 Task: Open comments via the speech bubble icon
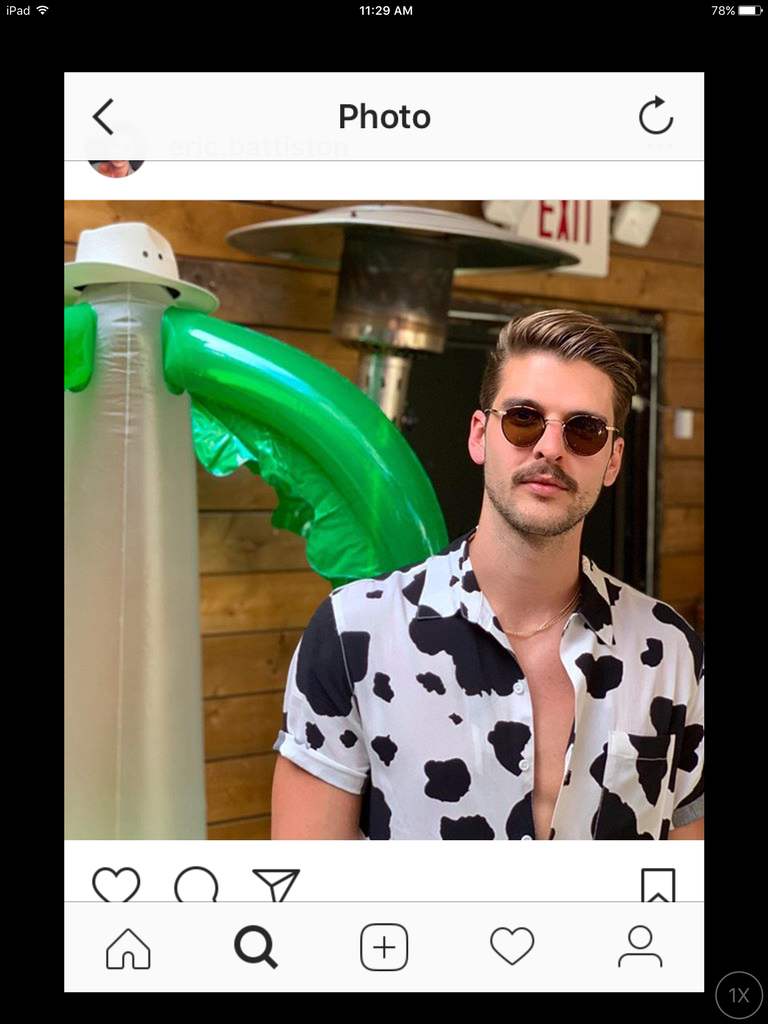coord(198,886)
